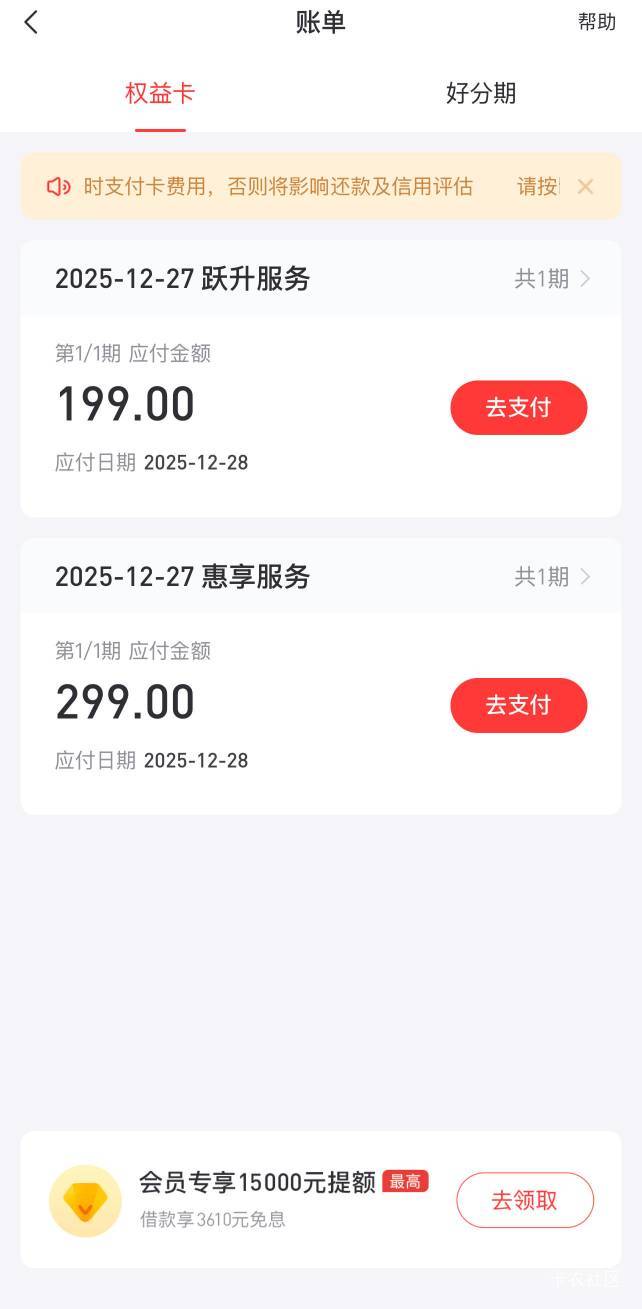Claim the 会员专享15000元提额 offer

click(525, 1200)
